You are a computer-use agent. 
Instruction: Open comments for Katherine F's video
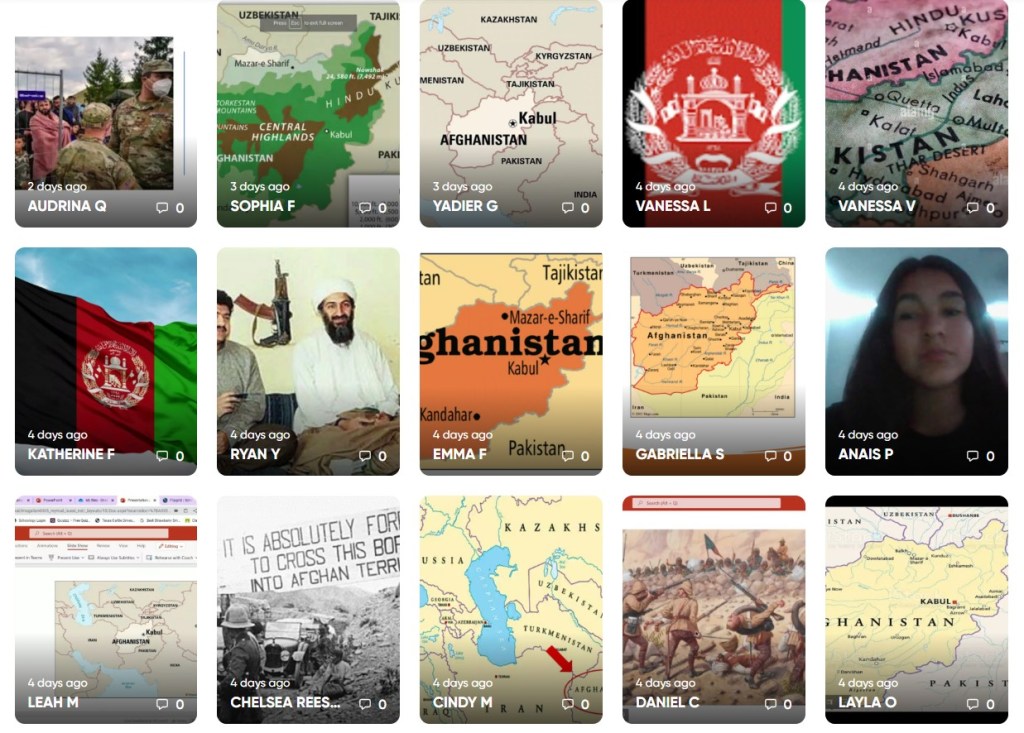click(x=163, y=456)
